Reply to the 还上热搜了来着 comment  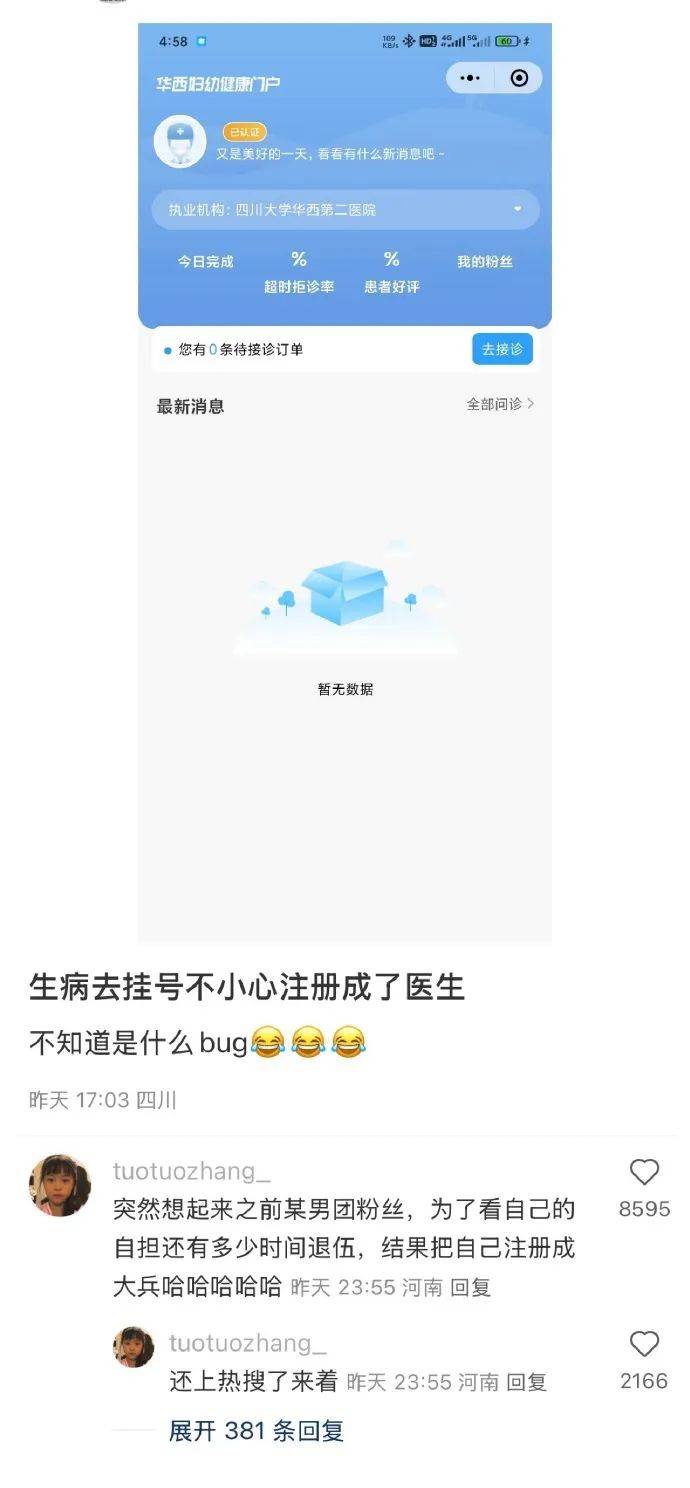pos(526,1382)
